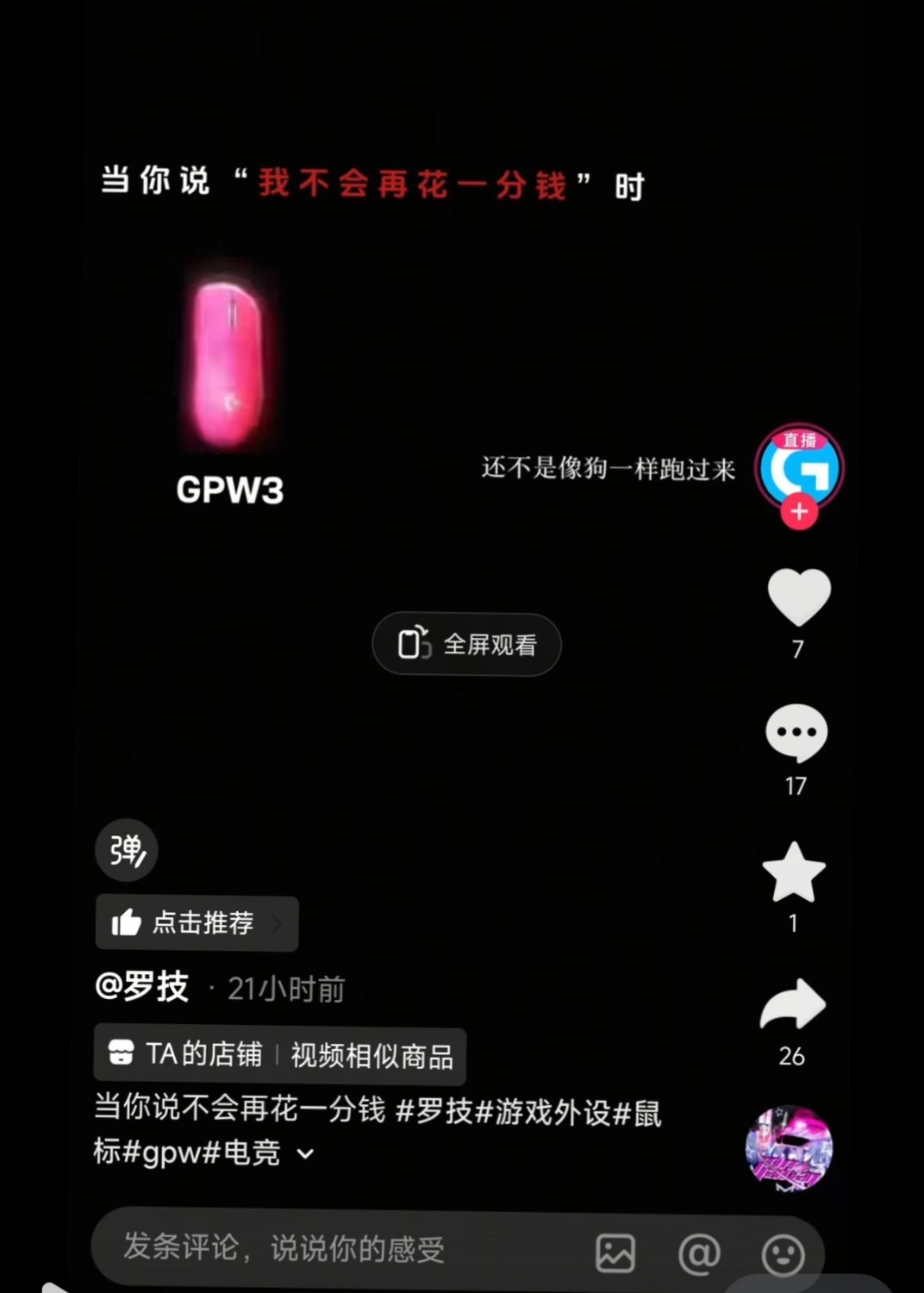Image resolution: width=924 pixels, height=1293 pixels.
Task: Expand the video caption
Action: 305,1153
